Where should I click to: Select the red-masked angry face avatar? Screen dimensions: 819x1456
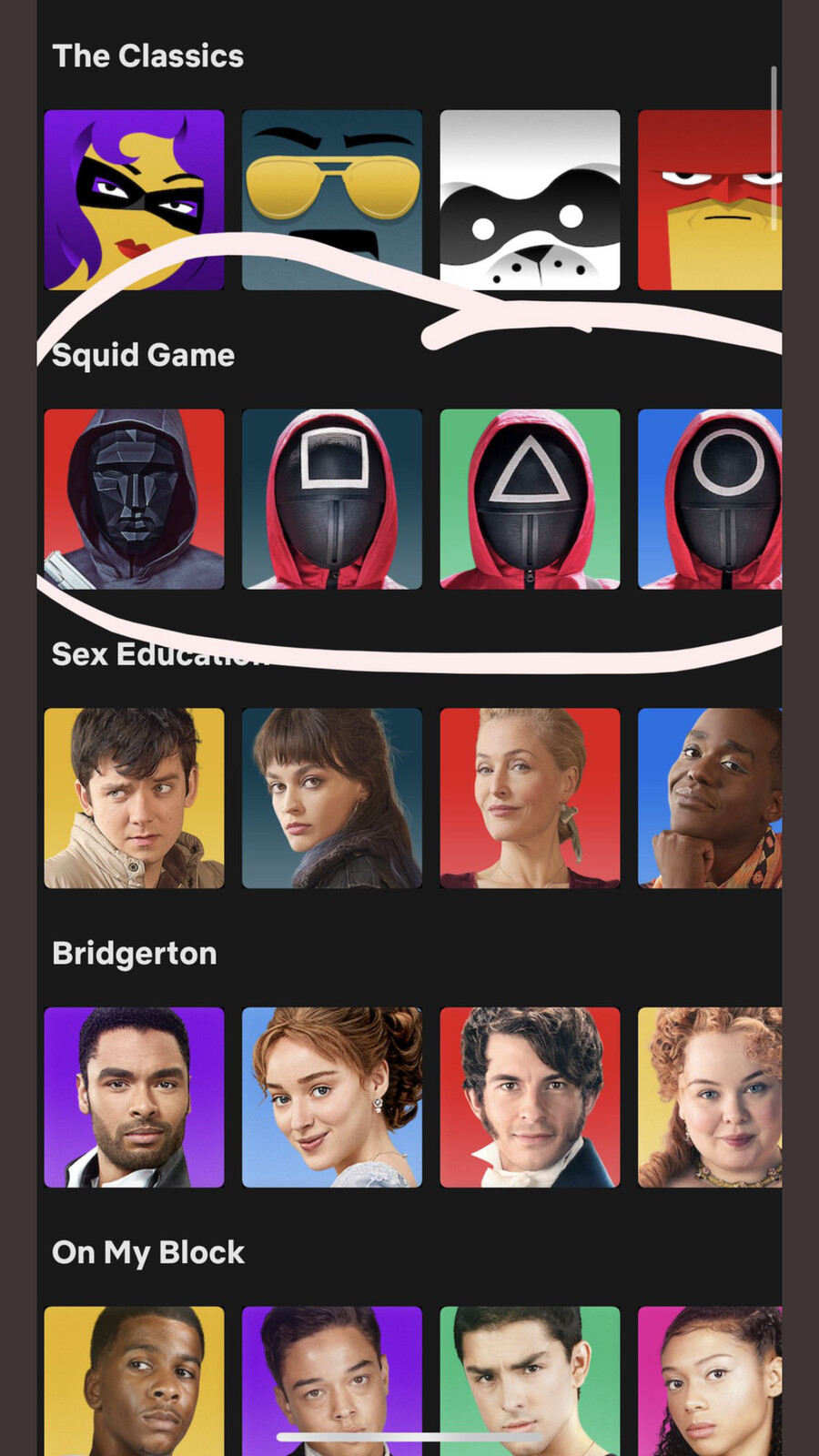coord(710,199)
